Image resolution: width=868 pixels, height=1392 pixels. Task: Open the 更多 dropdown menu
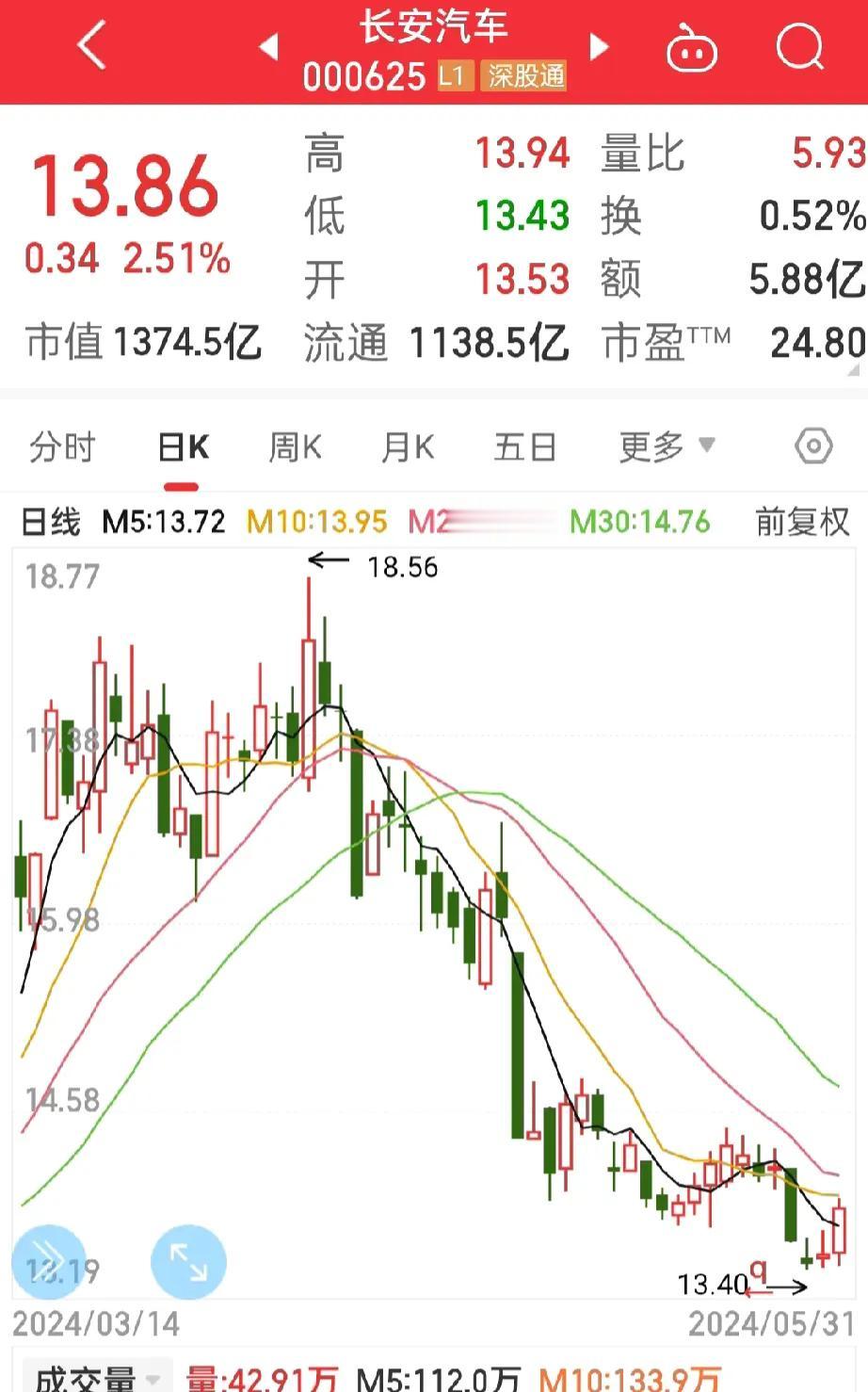click(665, 446)
